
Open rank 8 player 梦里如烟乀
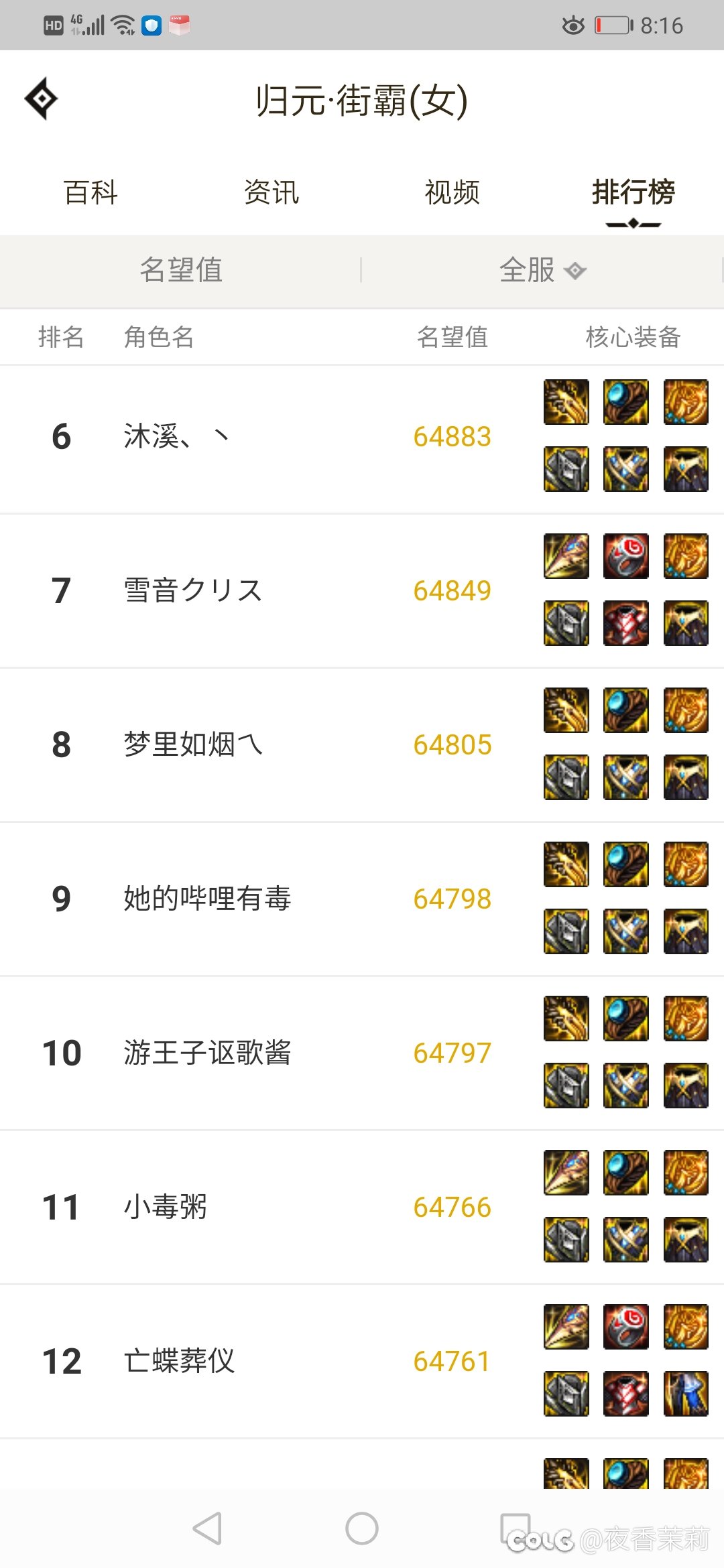click(x=362, y=745)
